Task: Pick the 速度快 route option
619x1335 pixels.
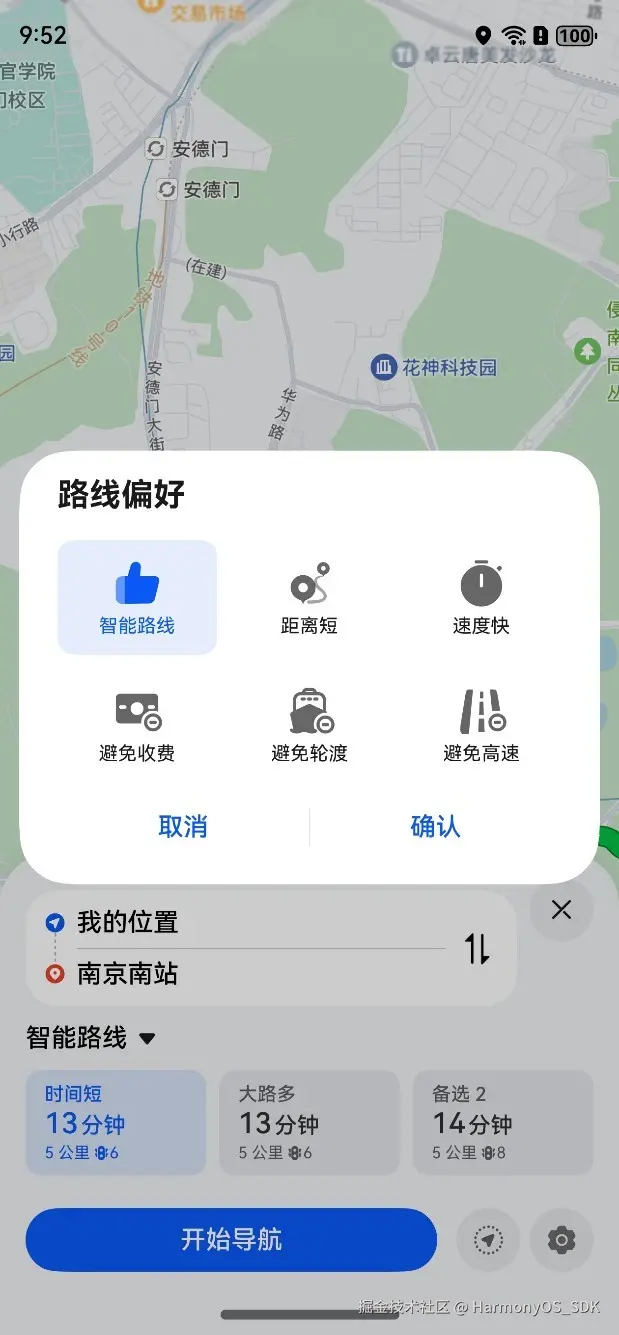Action: [481, 597]
